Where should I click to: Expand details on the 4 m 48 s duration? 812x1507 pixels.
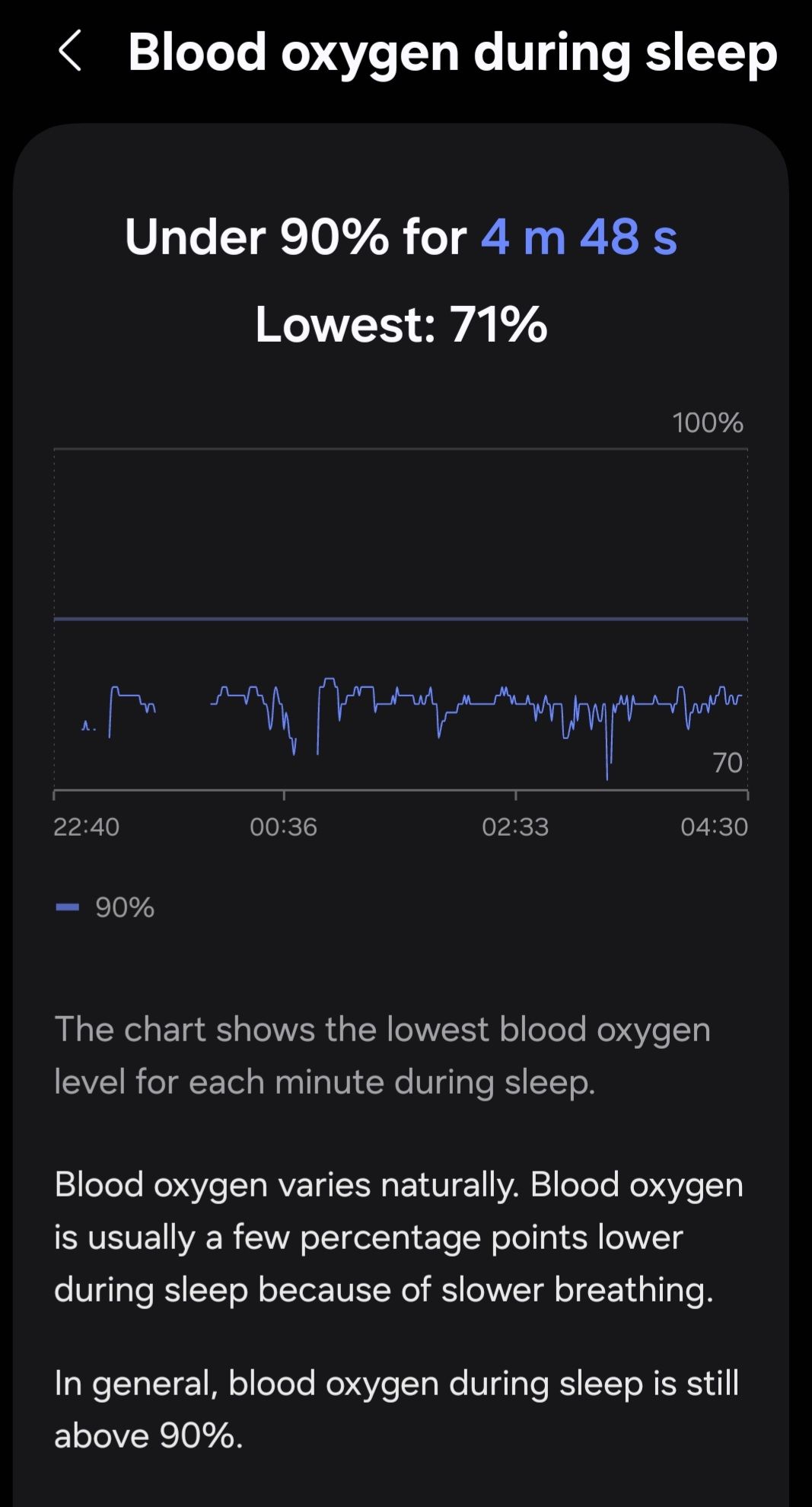click(581, 238)
